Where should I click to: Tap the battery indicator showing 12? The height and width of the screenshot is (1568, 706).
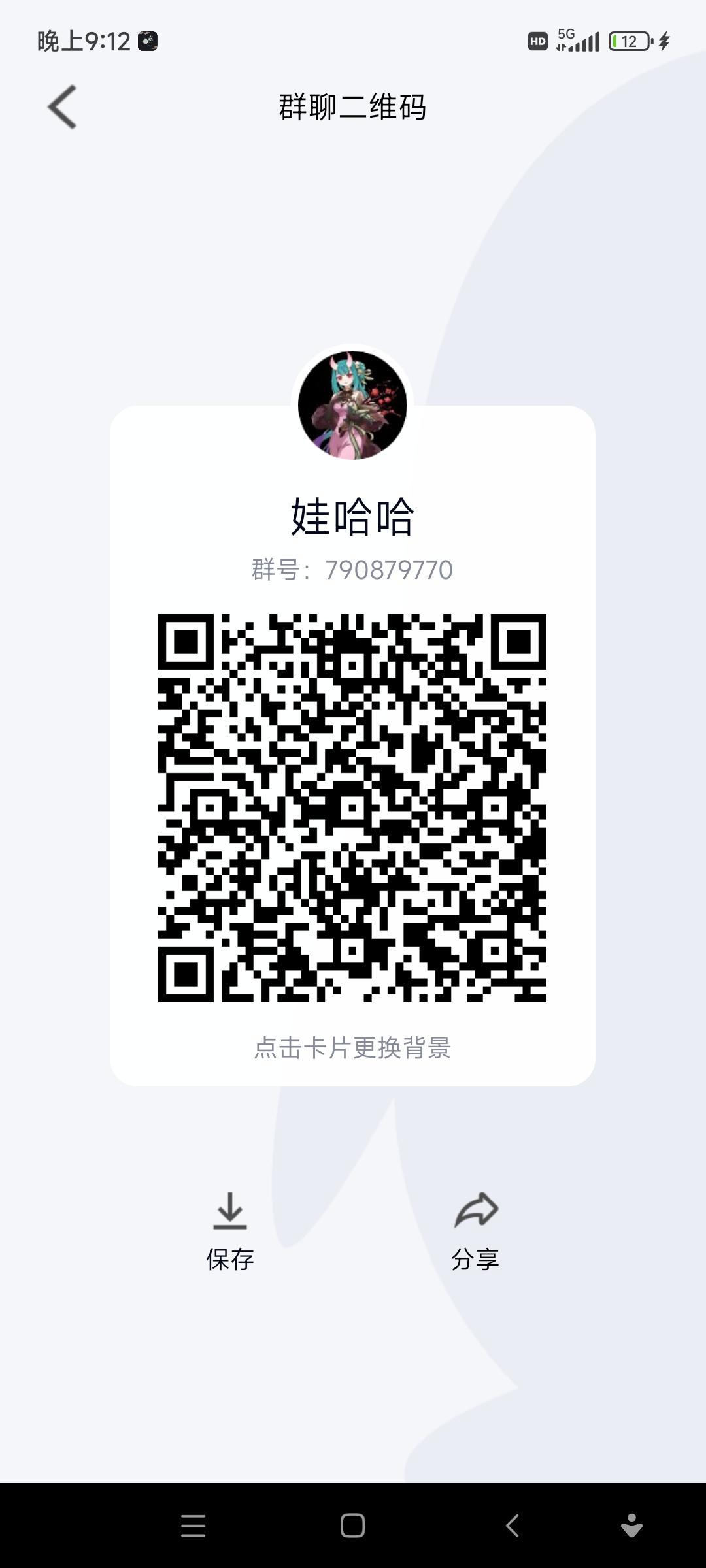(x=626, y=41)
